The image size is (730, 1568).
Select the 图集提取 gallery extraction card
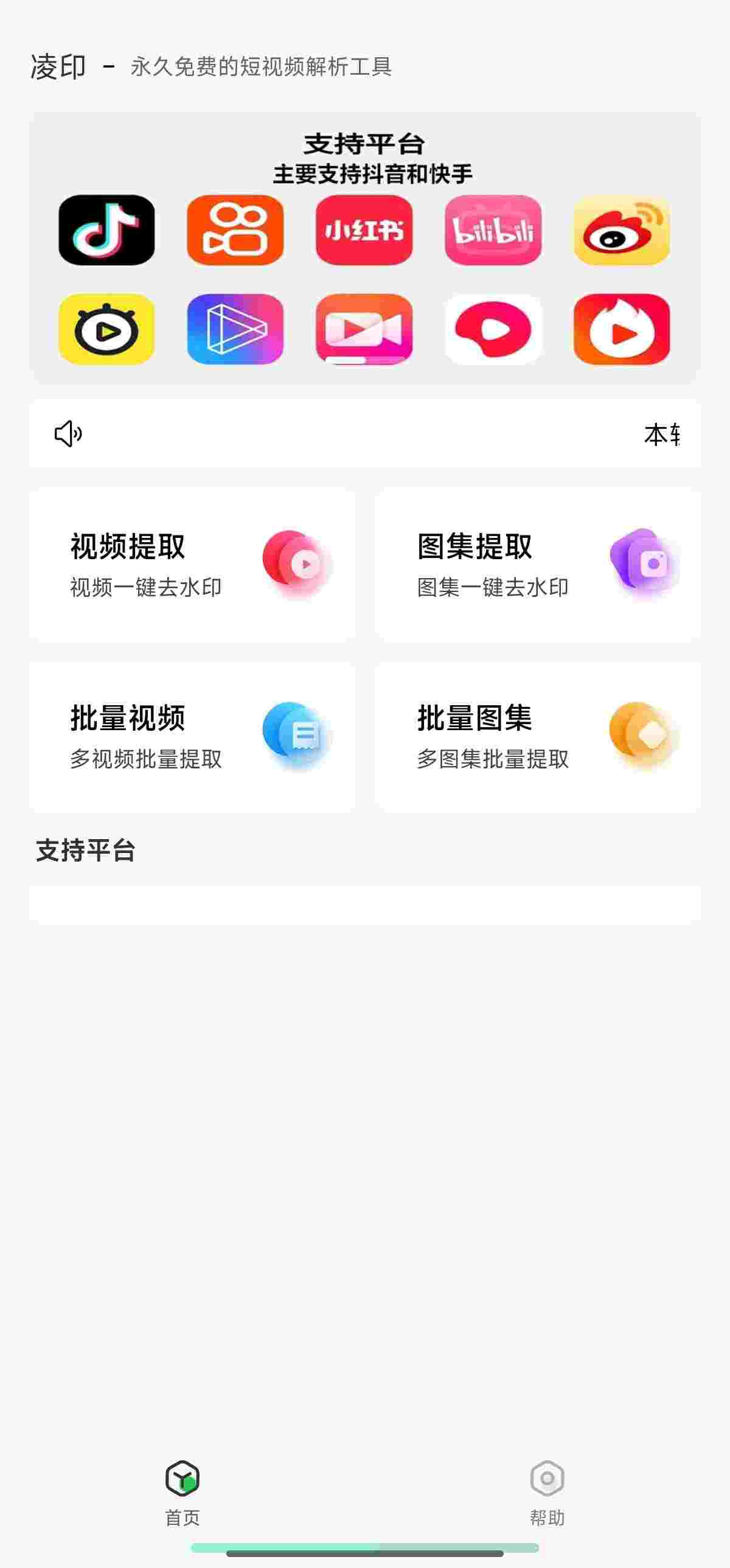[x=538, y=564]
